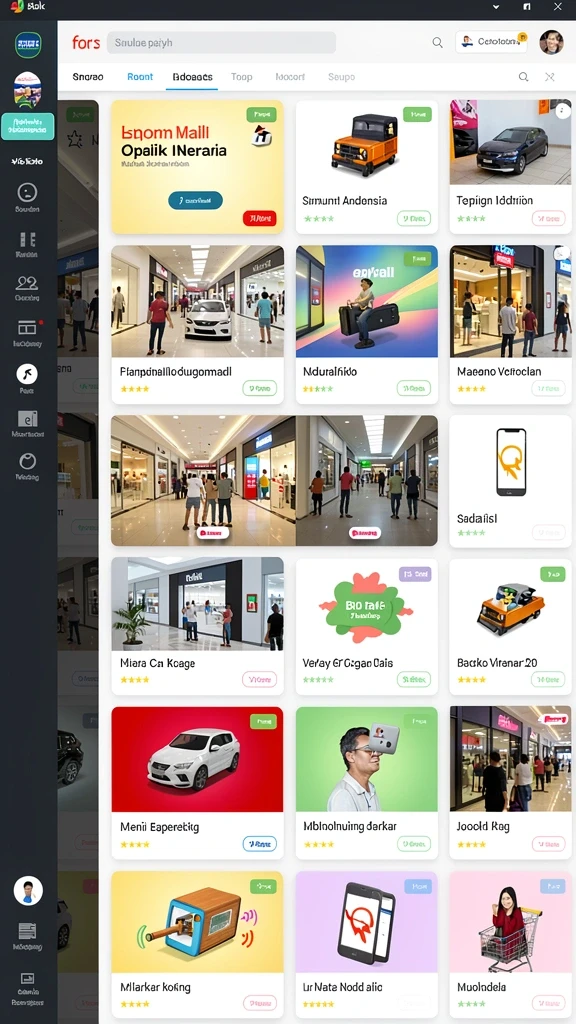Tap the search icon in the tab row
This screenshot has height=1024, width=576.
[523, 76]
